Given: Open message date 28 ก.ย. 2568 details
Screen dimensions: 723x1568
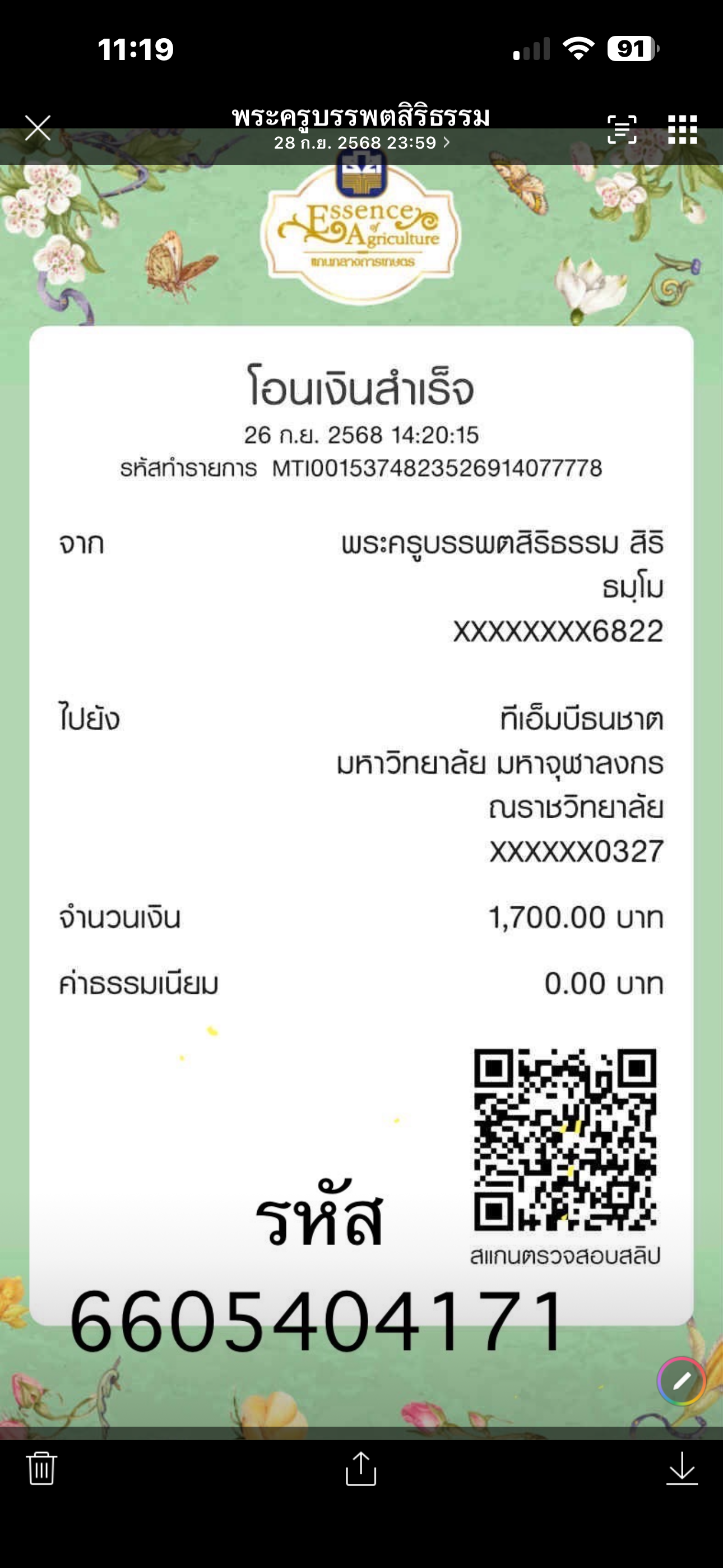Looking at the screenshot, I should [x=361, y=143].
